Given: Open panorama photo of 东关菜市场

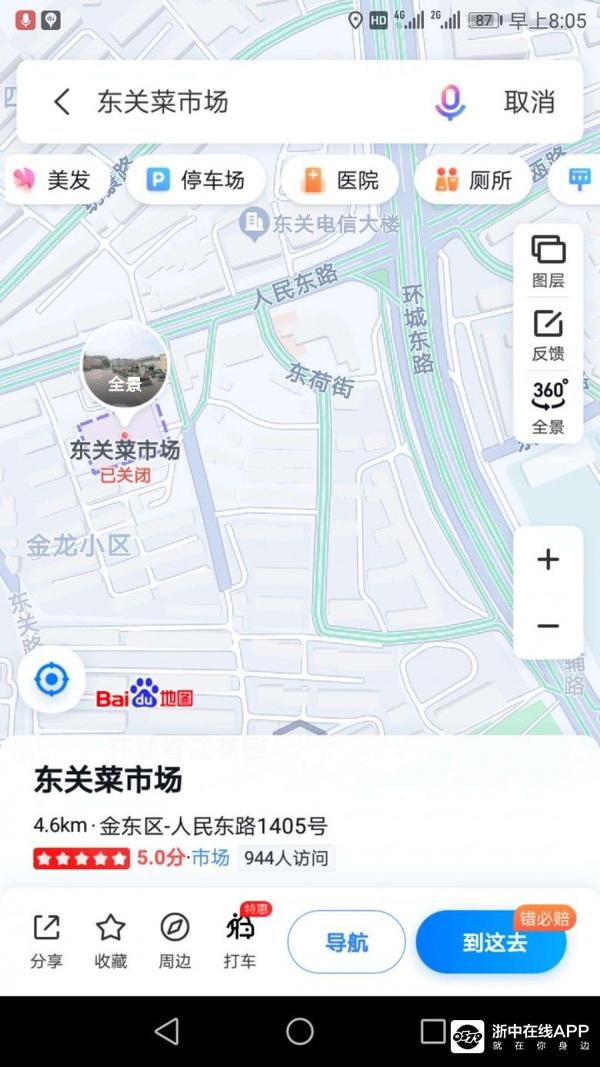Looking at the screenshot, I should tap(125, 364).
